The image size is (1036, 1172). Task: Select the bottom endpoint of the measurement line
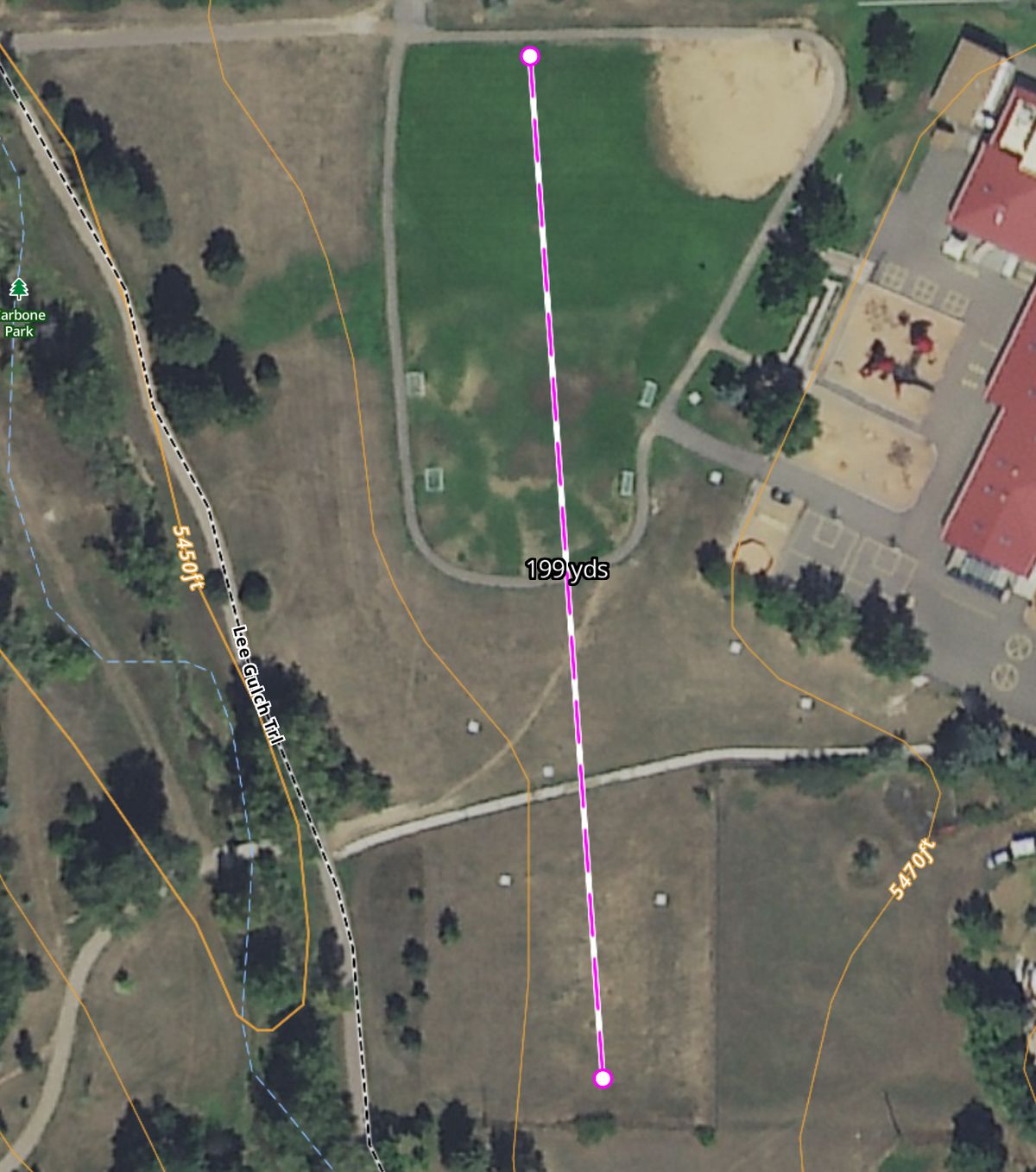coord(603,1078)
